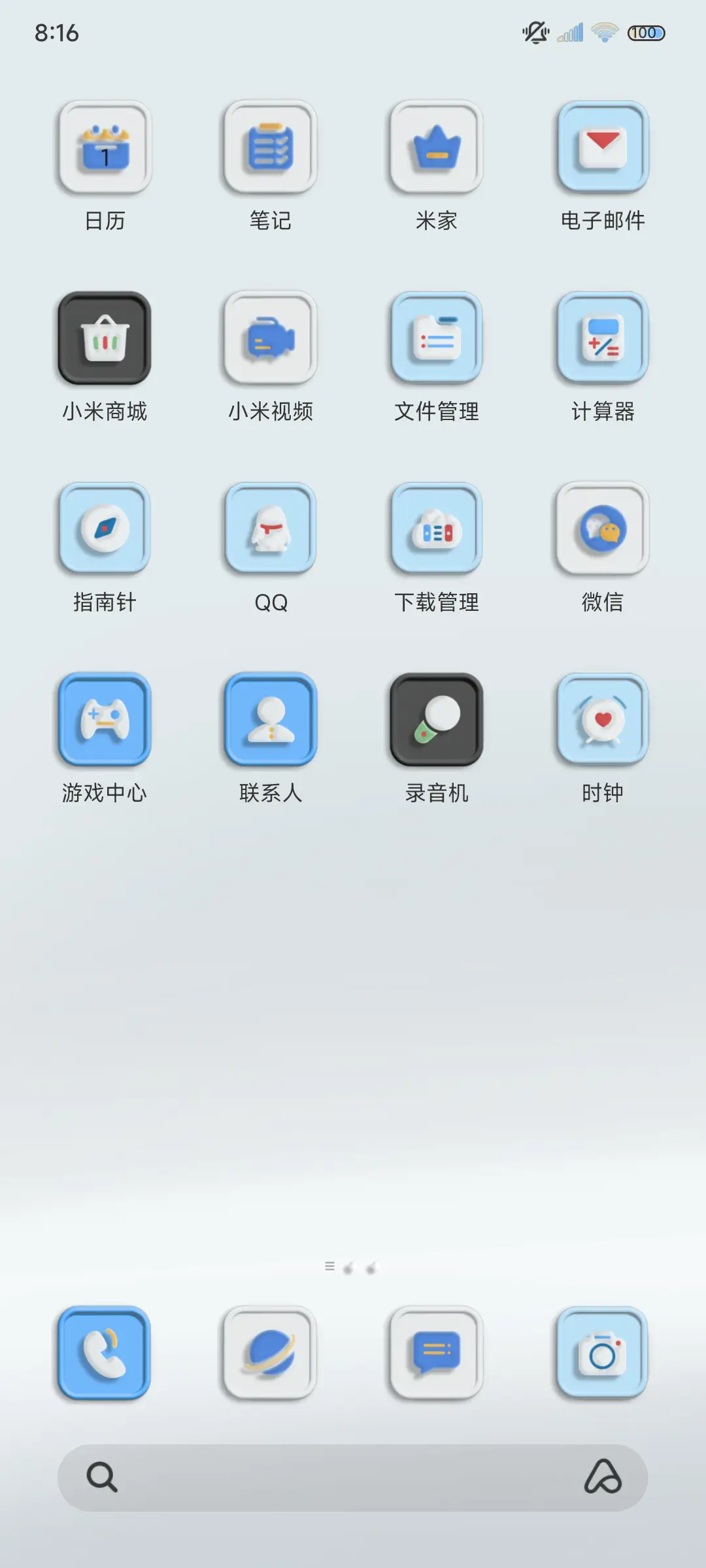Open the 联系人 contacts app
The height and width of the screenshot is (1568, 706).
[x=270, y=719]
